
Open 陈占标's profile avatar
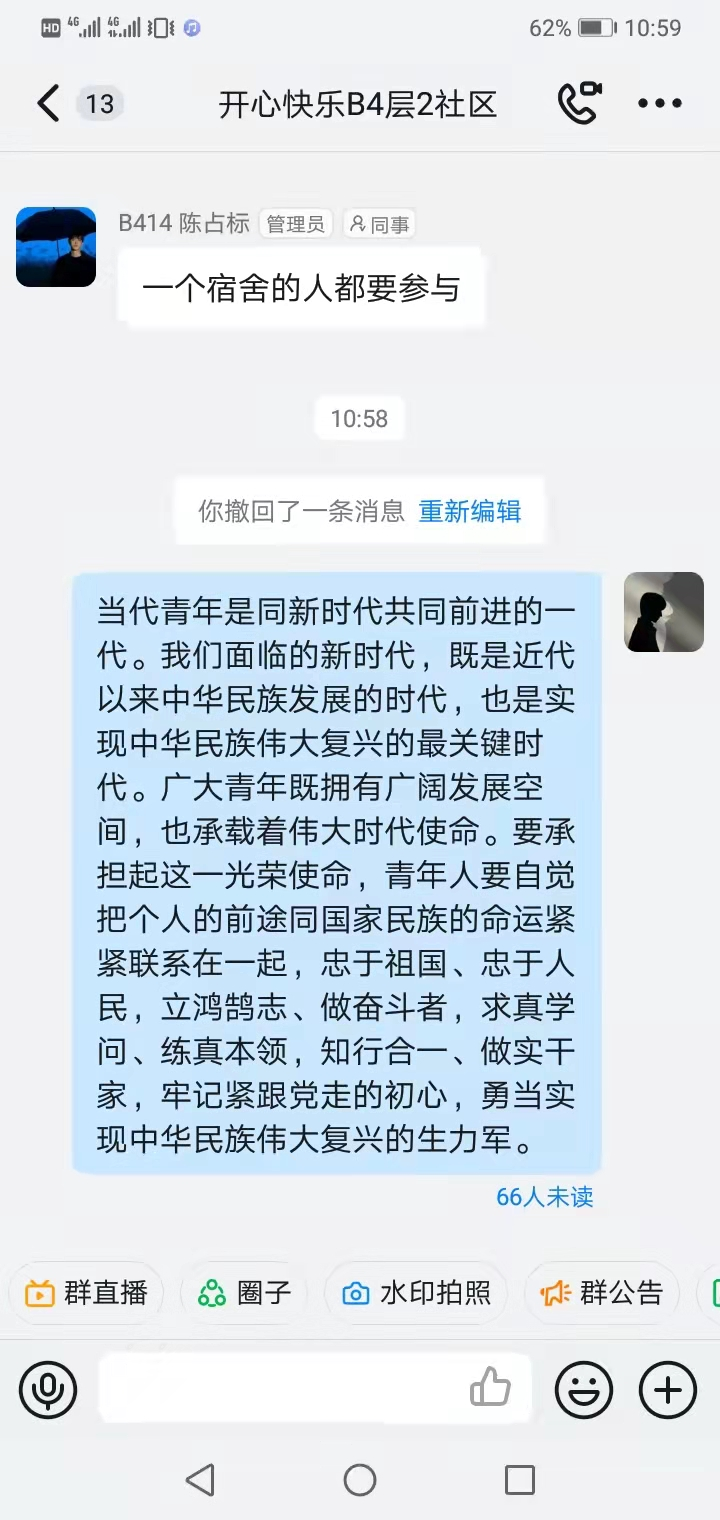[56, 247]
